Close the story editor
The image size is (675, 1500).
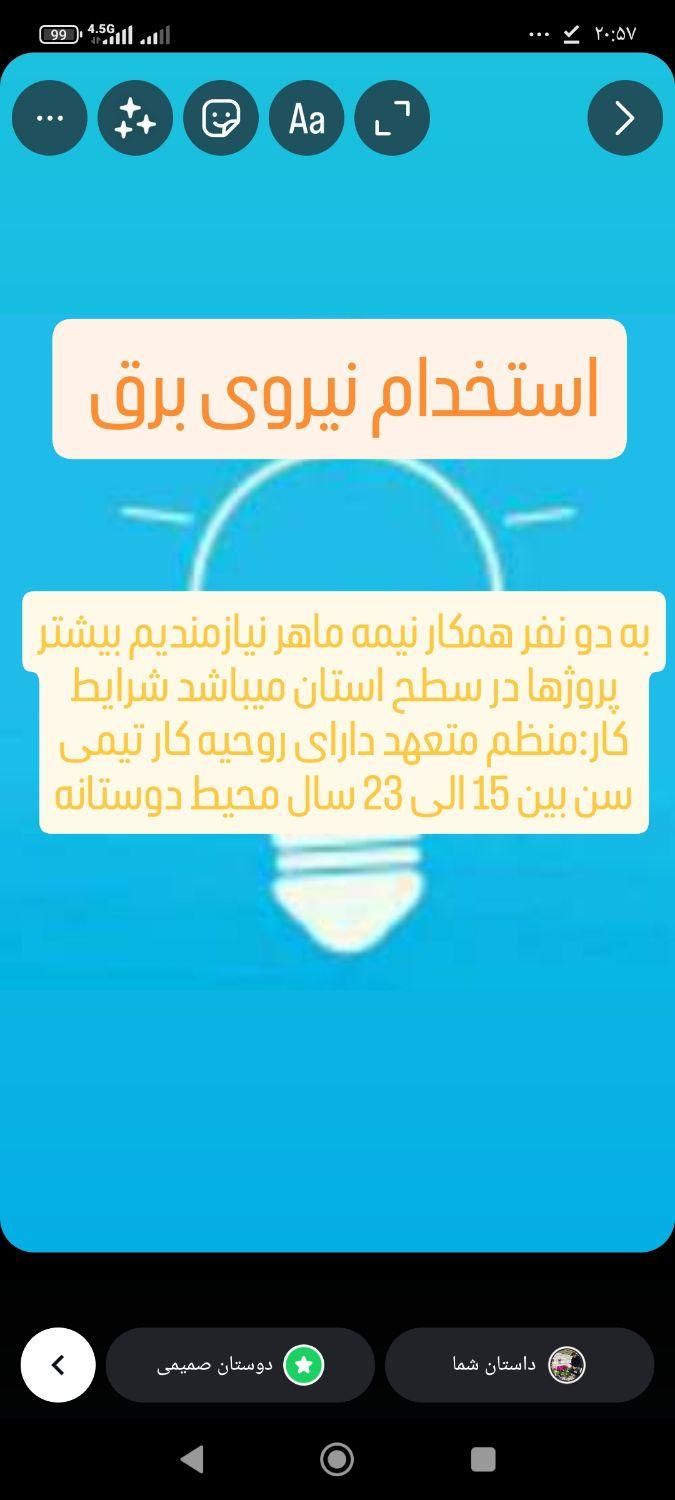coord(625,118)
